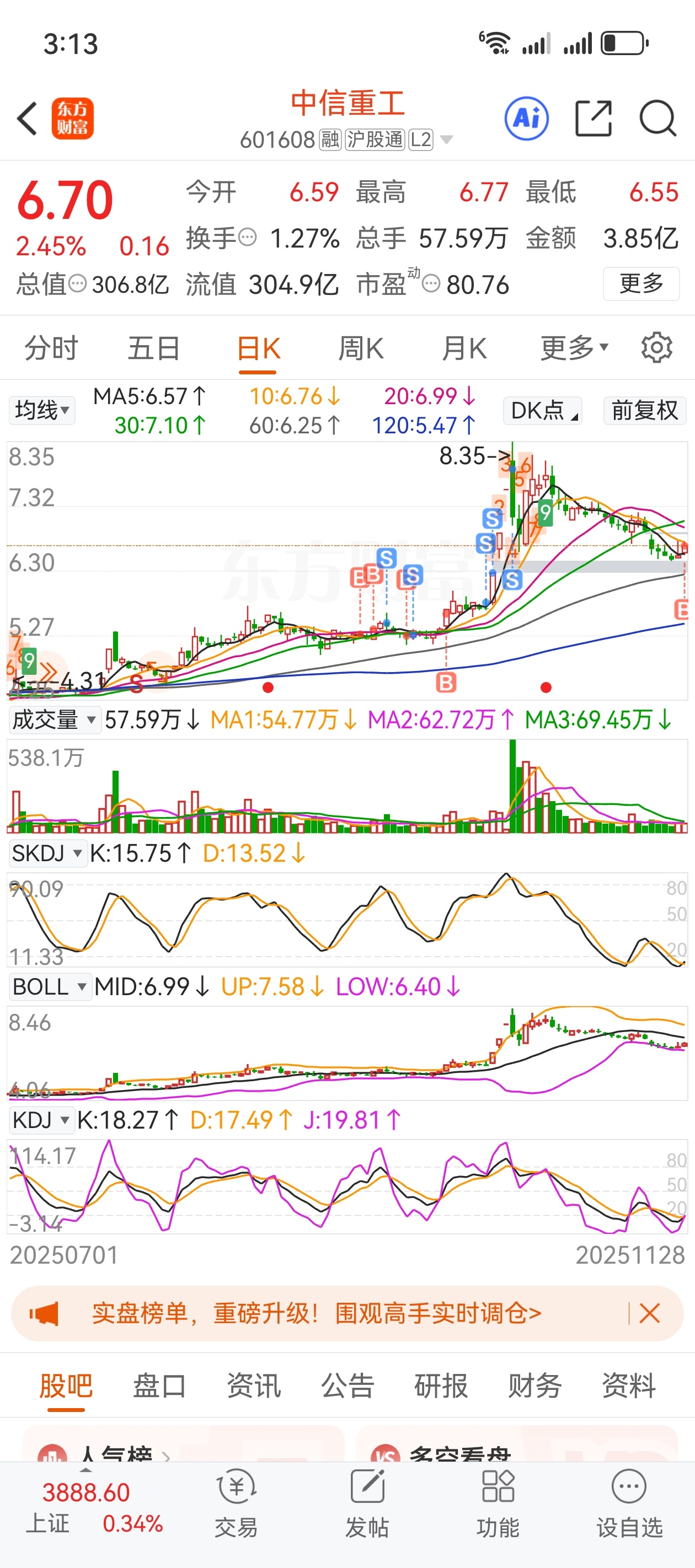Open the 财务 tab
Screen dimensions: 695x1568
point(535,1386)
